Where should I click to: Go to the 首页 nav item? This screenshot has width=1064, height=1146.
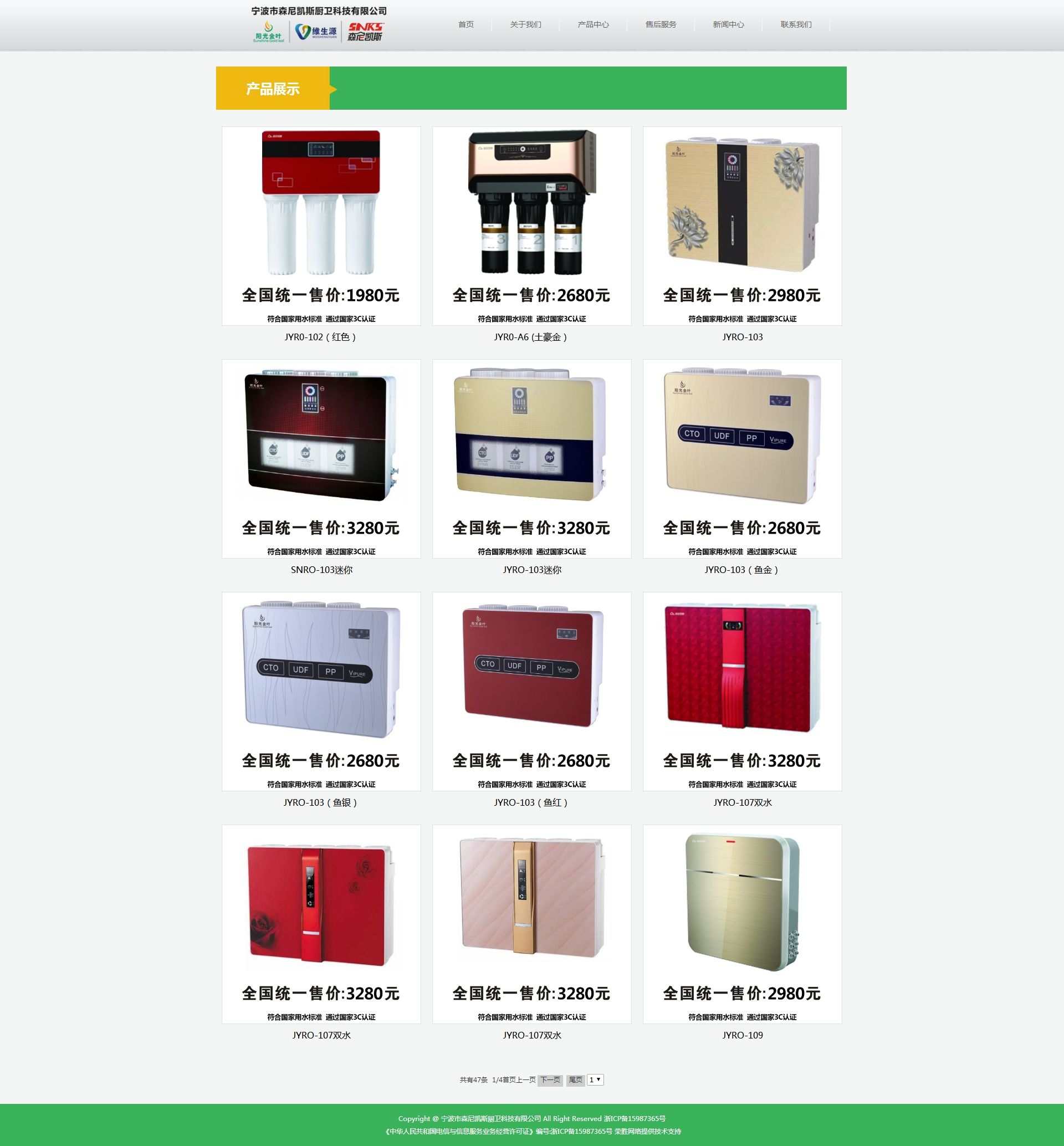tap(466, 25)
